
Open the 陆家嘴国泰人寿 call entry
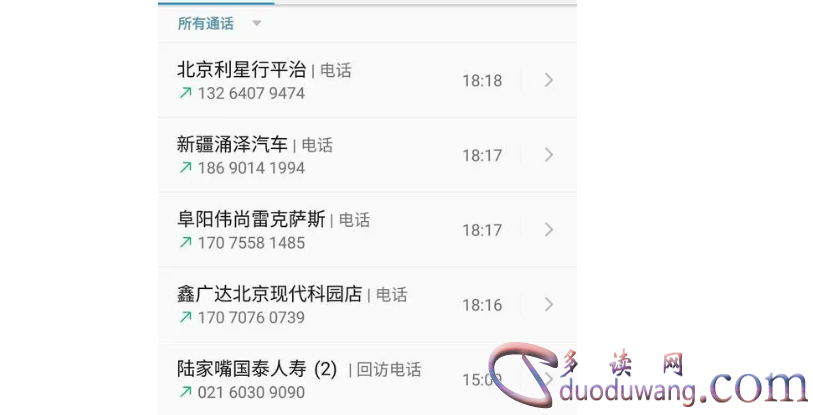point(320,380)
